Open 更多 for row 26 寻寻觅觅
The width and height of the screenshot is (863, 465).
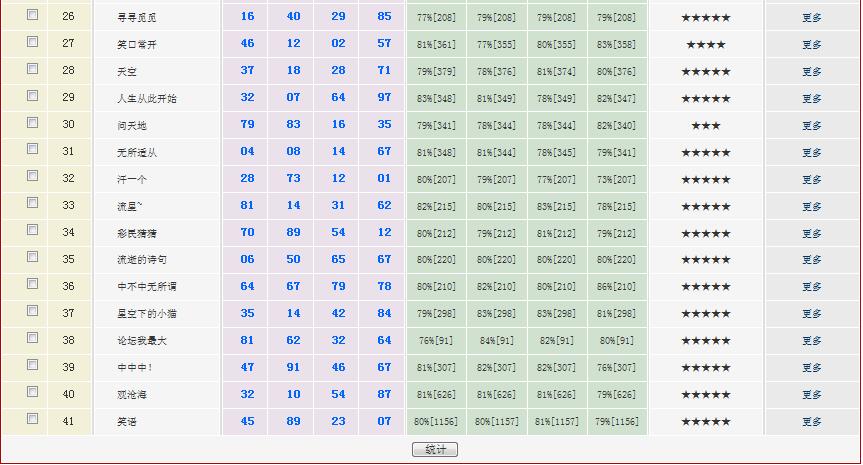coord(811,18)
